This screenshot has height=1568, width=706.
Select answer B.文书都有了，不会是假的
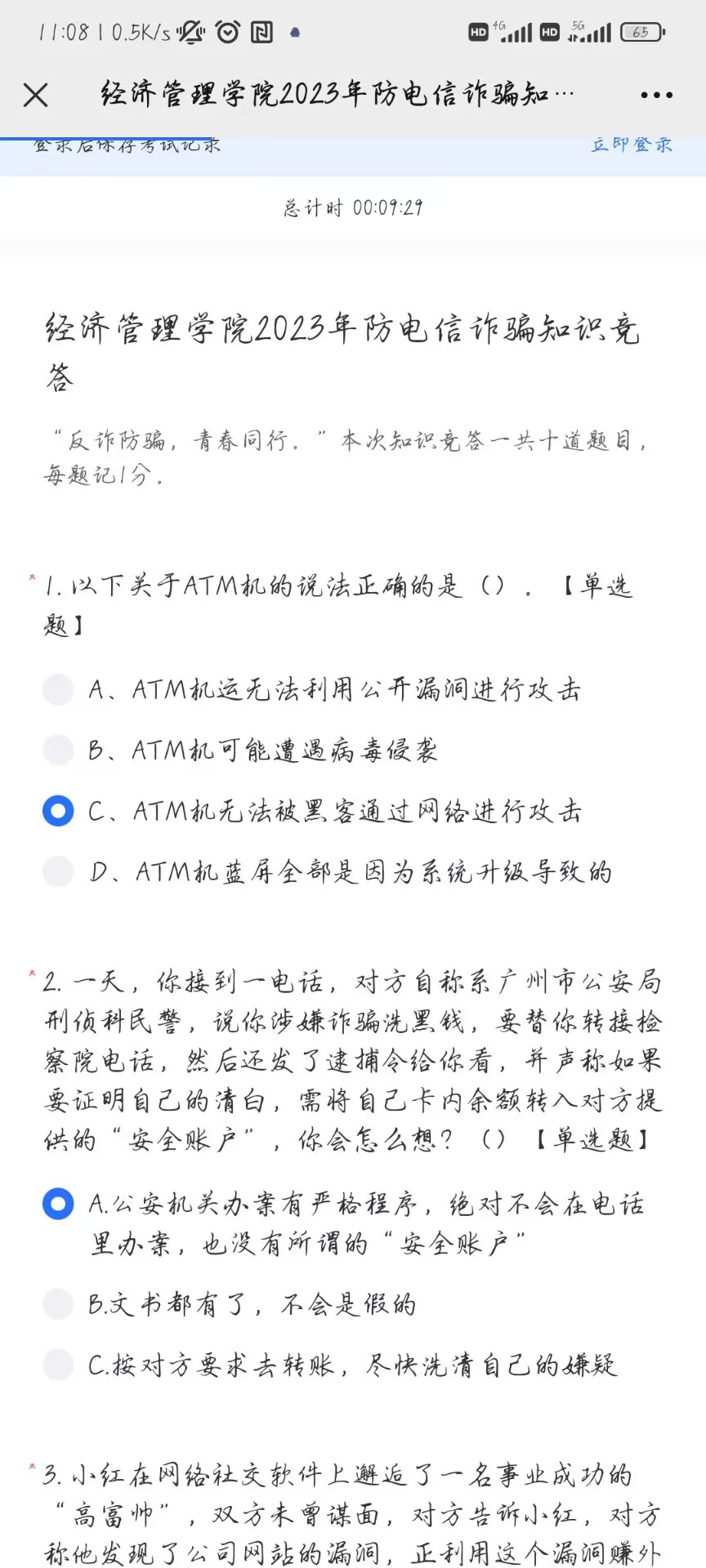click(58, 1304)
